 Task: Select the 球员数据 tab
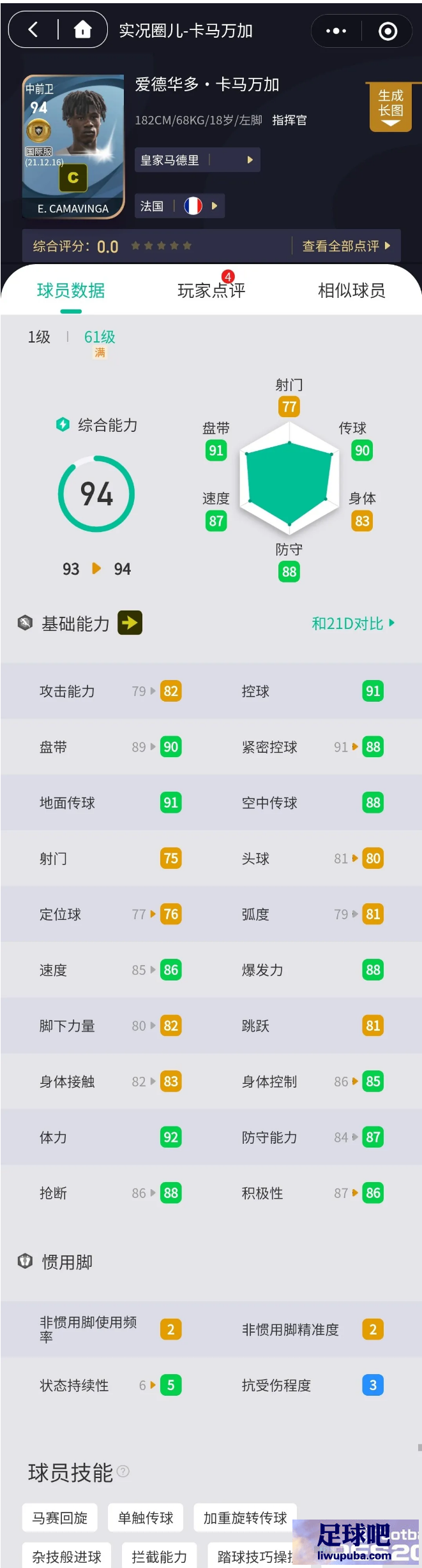(71, 291)
